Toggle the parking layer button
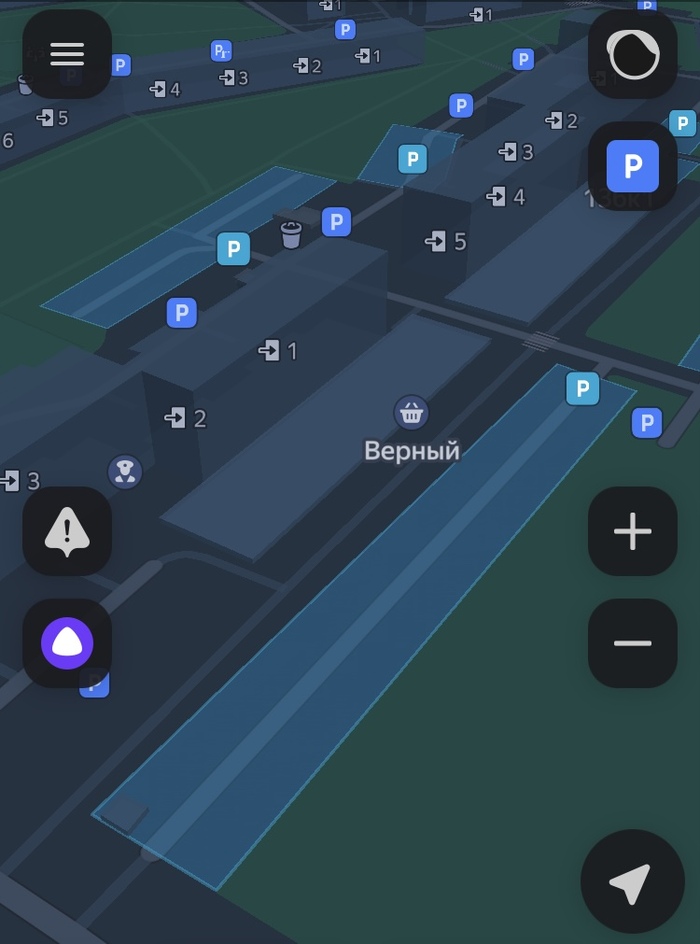 [x=632, y=166]
